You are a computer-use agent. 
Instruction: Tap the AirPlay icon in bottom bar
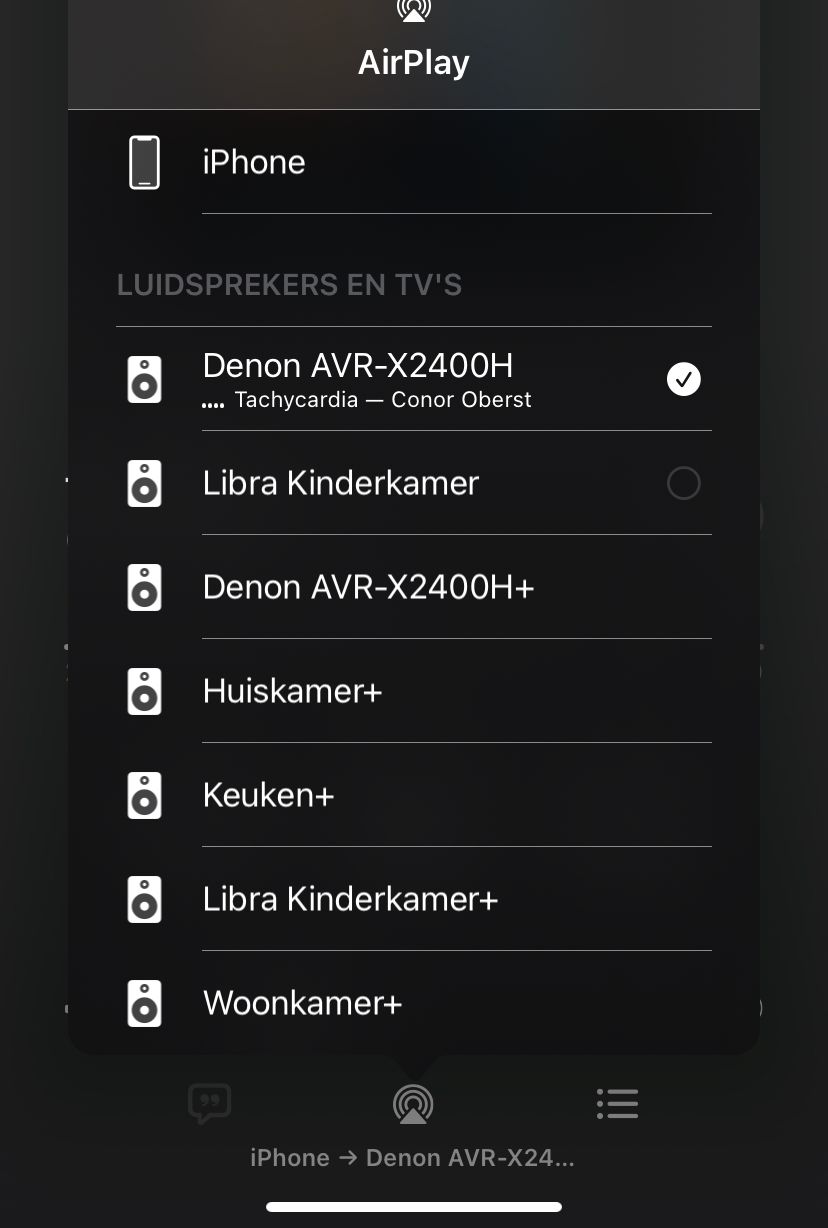pos(413,1104)
